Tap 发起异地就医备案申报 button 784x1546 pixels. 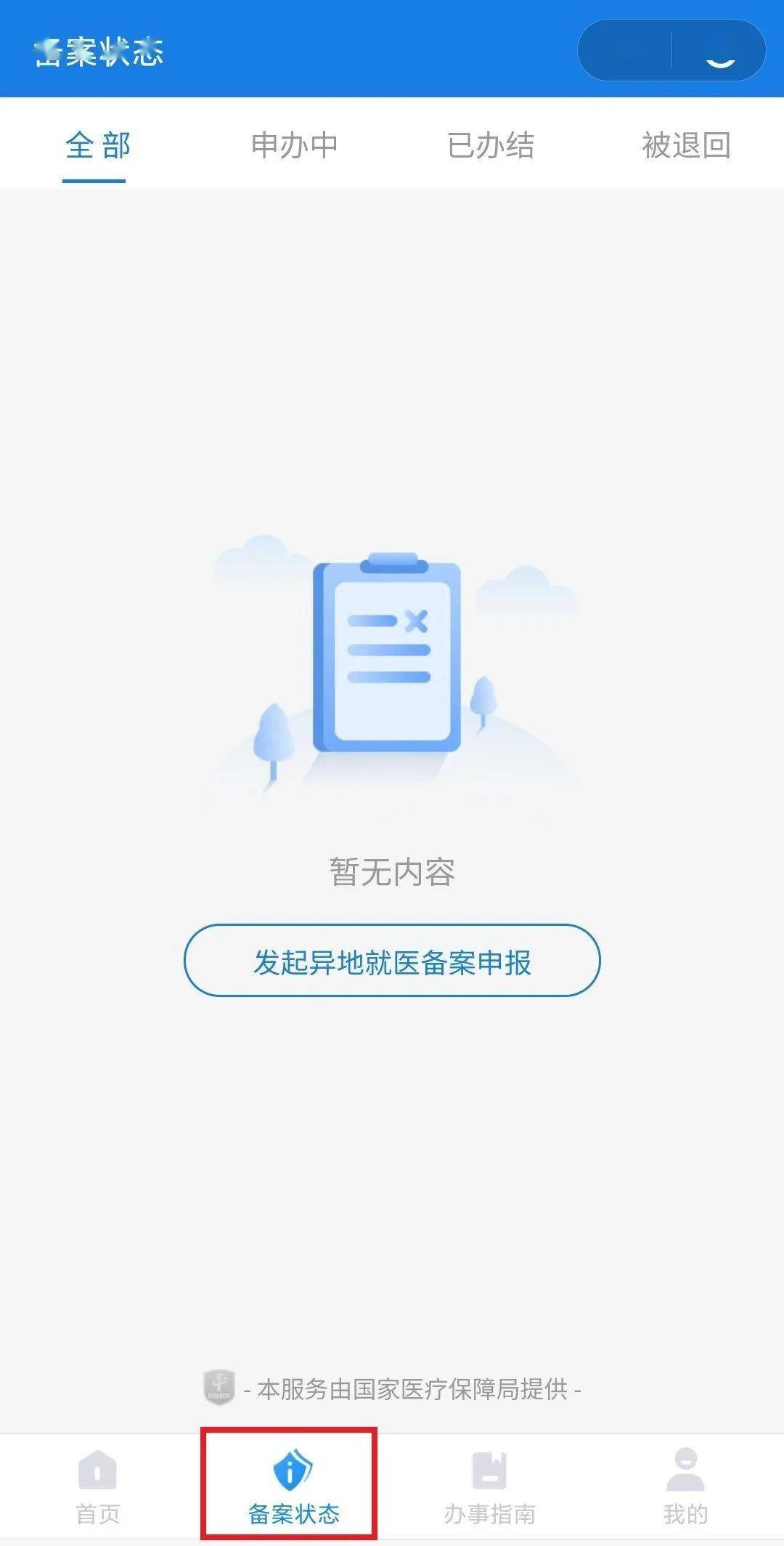click(x=392, y=961)
